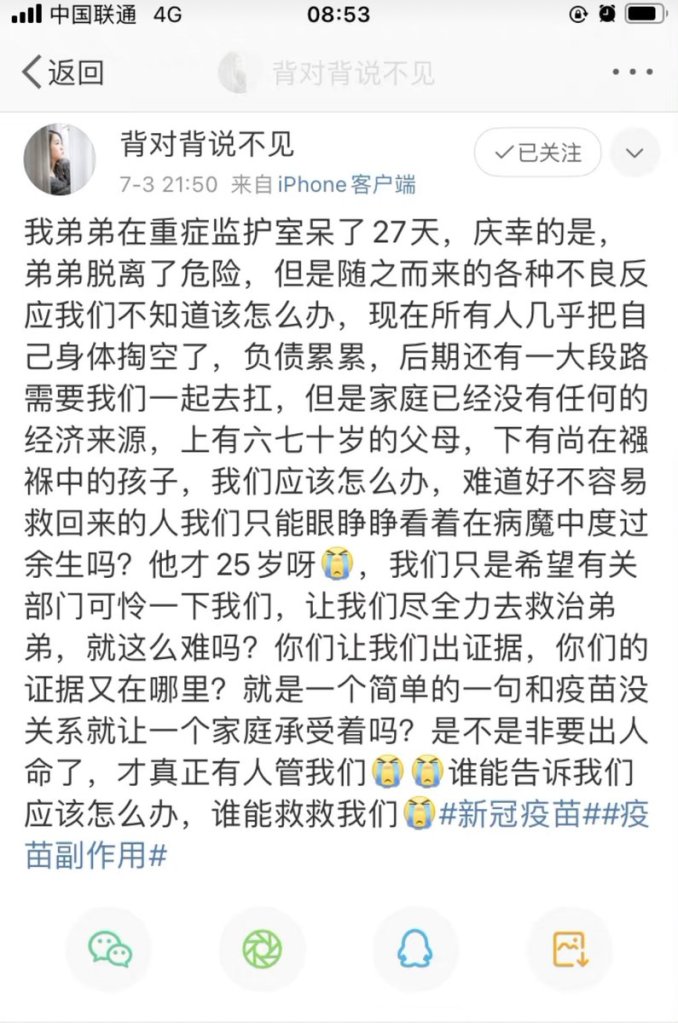Go back via 返回 button
678x1023 pixels.
pyautogui.click(x=63, y=72)
